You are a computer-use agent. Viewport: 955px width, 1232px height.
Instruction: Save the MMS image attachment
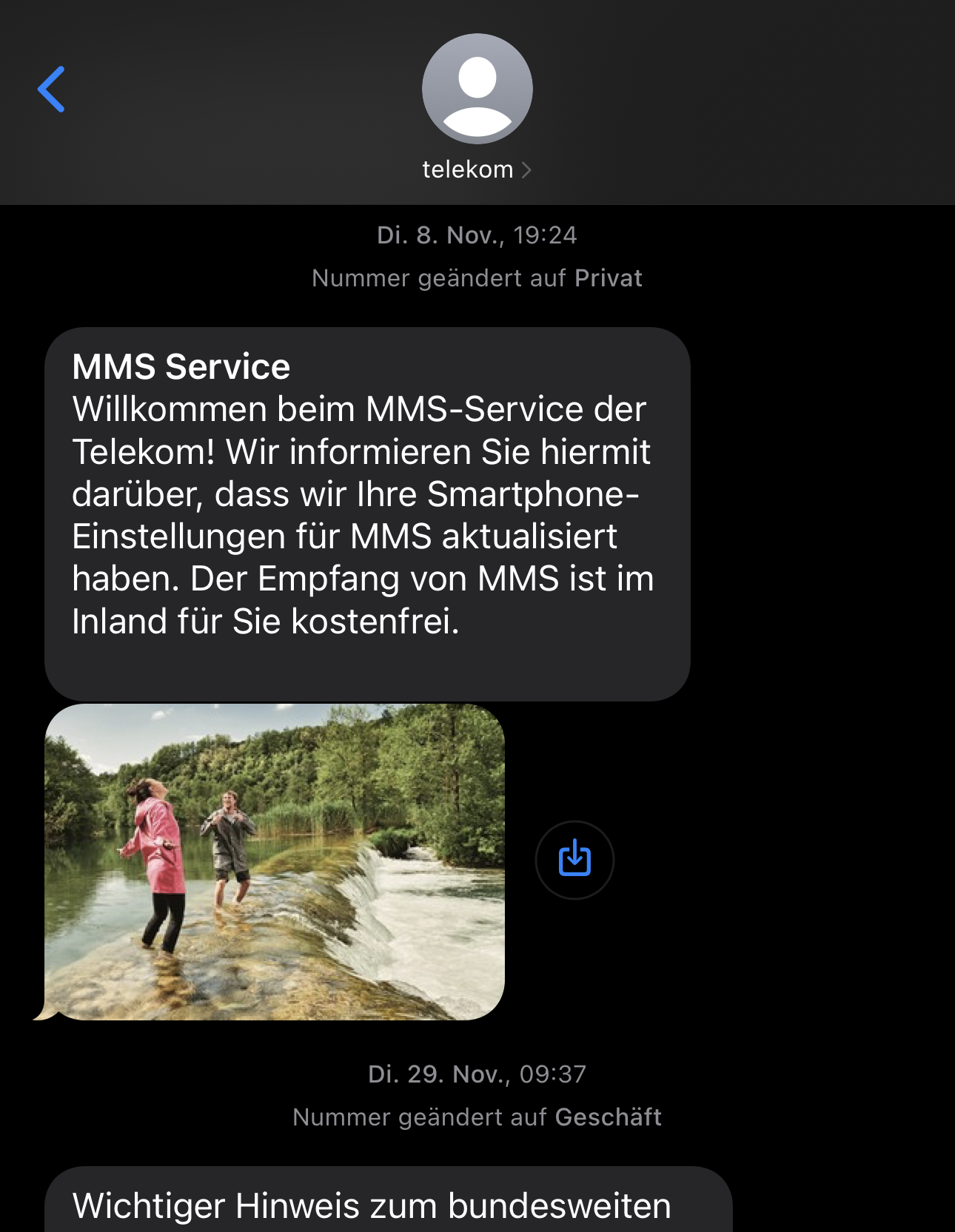pyautogui.click(x=574, y=860)
